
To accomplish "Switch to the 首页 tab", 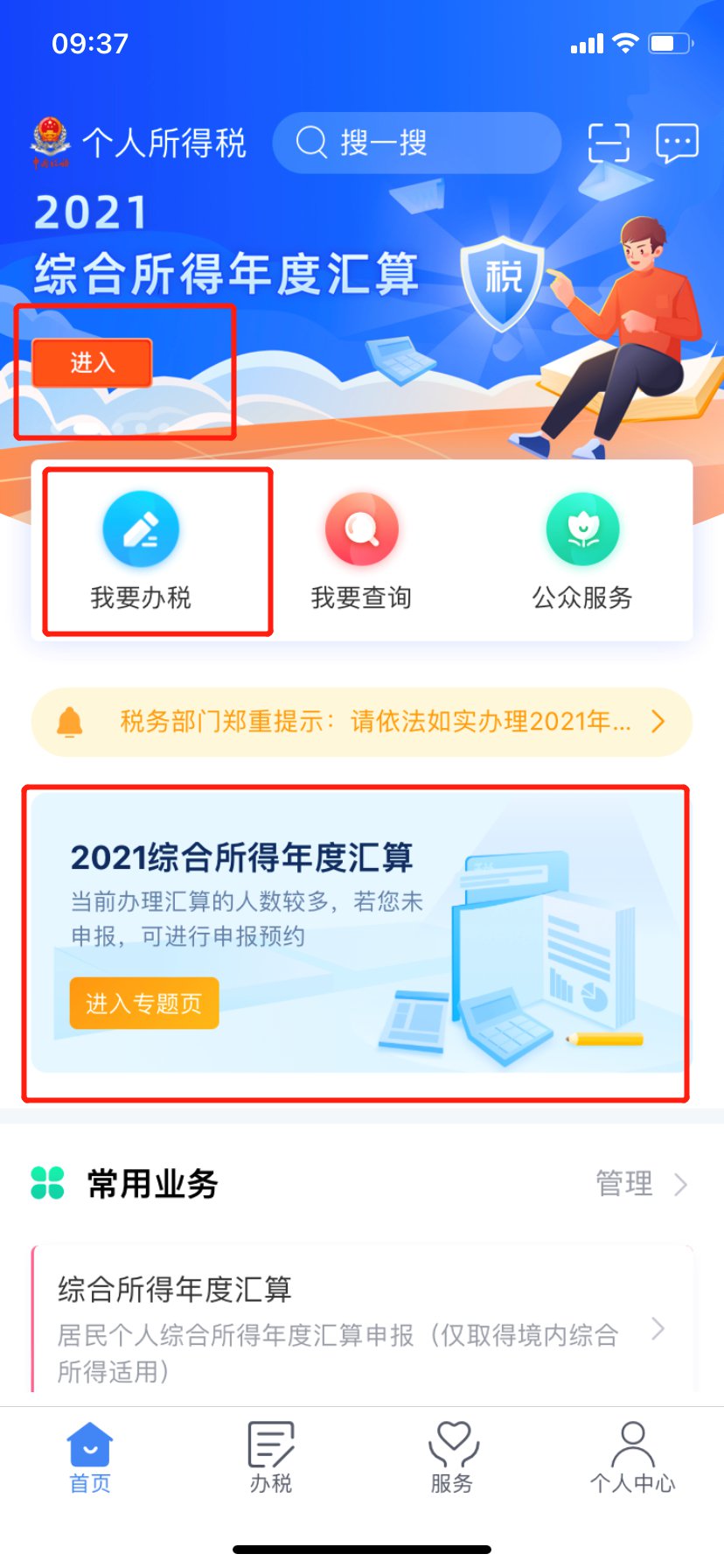I will 90,1459.
